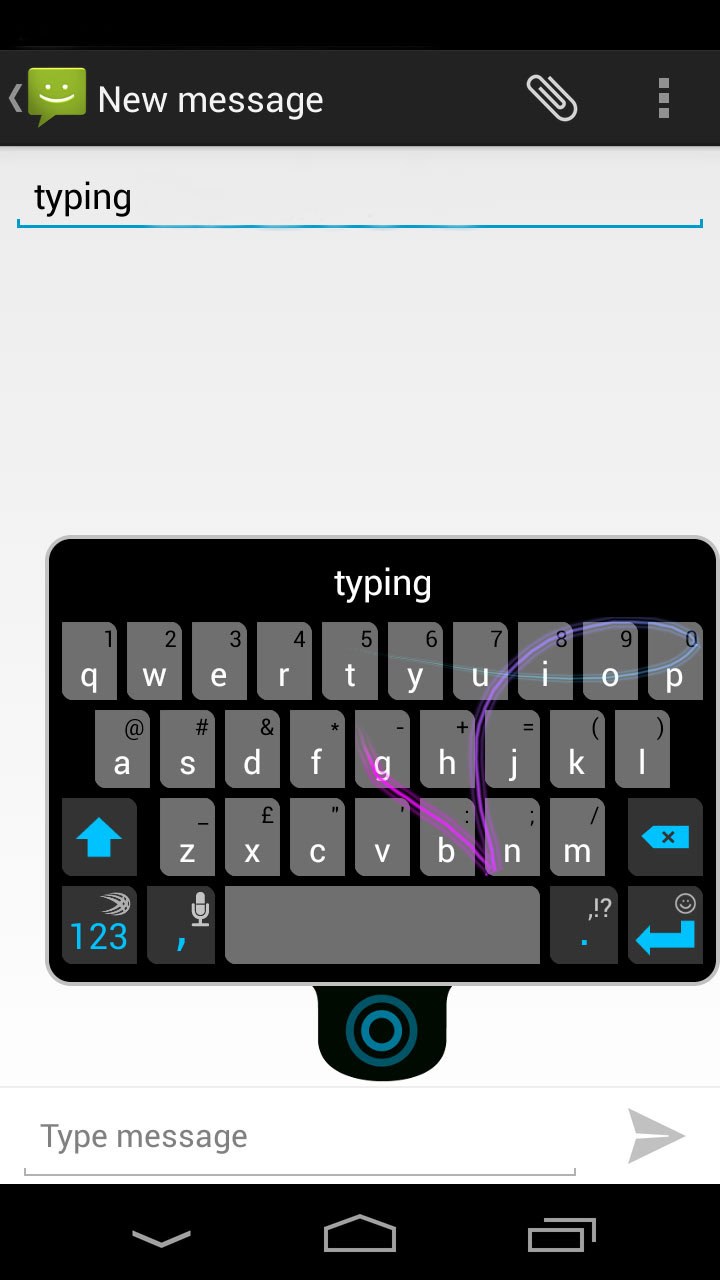Open the overflow menu
This screenshot has width=720, height=1280.
663,99
